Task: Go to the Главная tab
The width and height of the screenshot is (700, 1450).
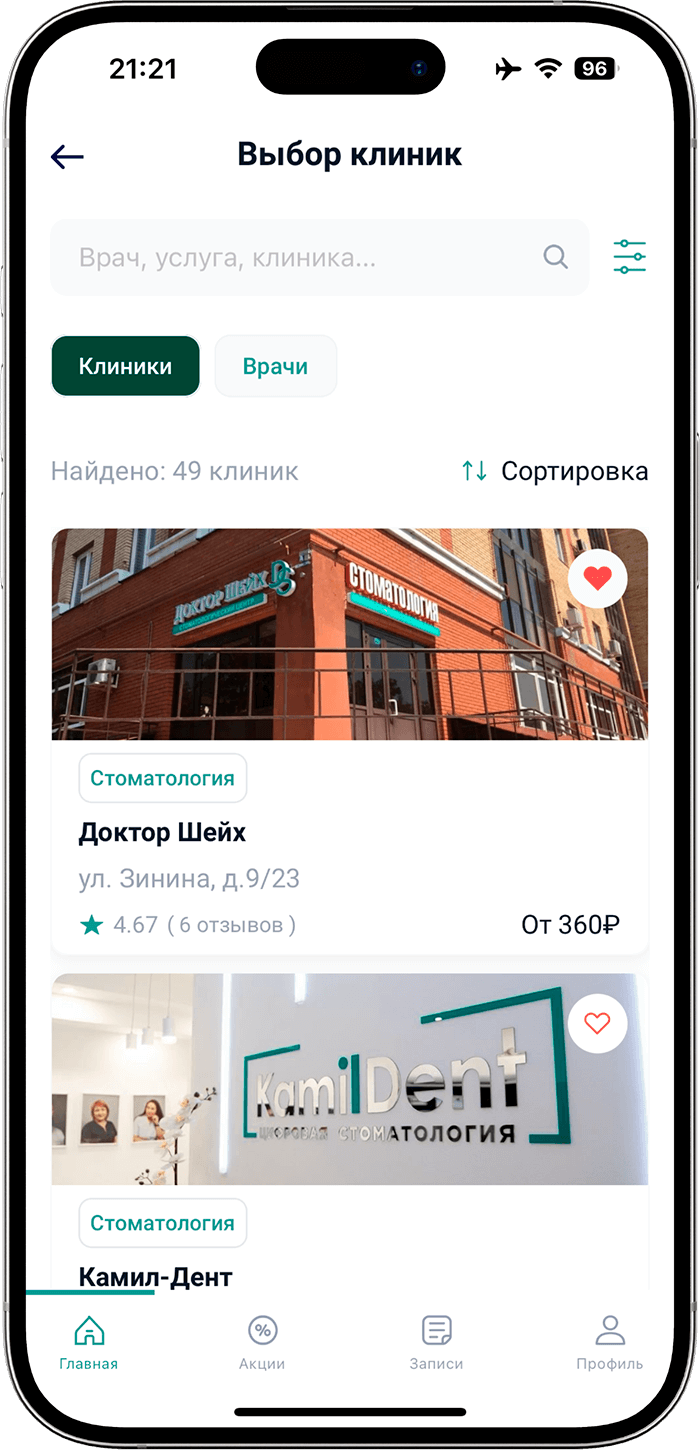Action: (x=89, y=1342)
